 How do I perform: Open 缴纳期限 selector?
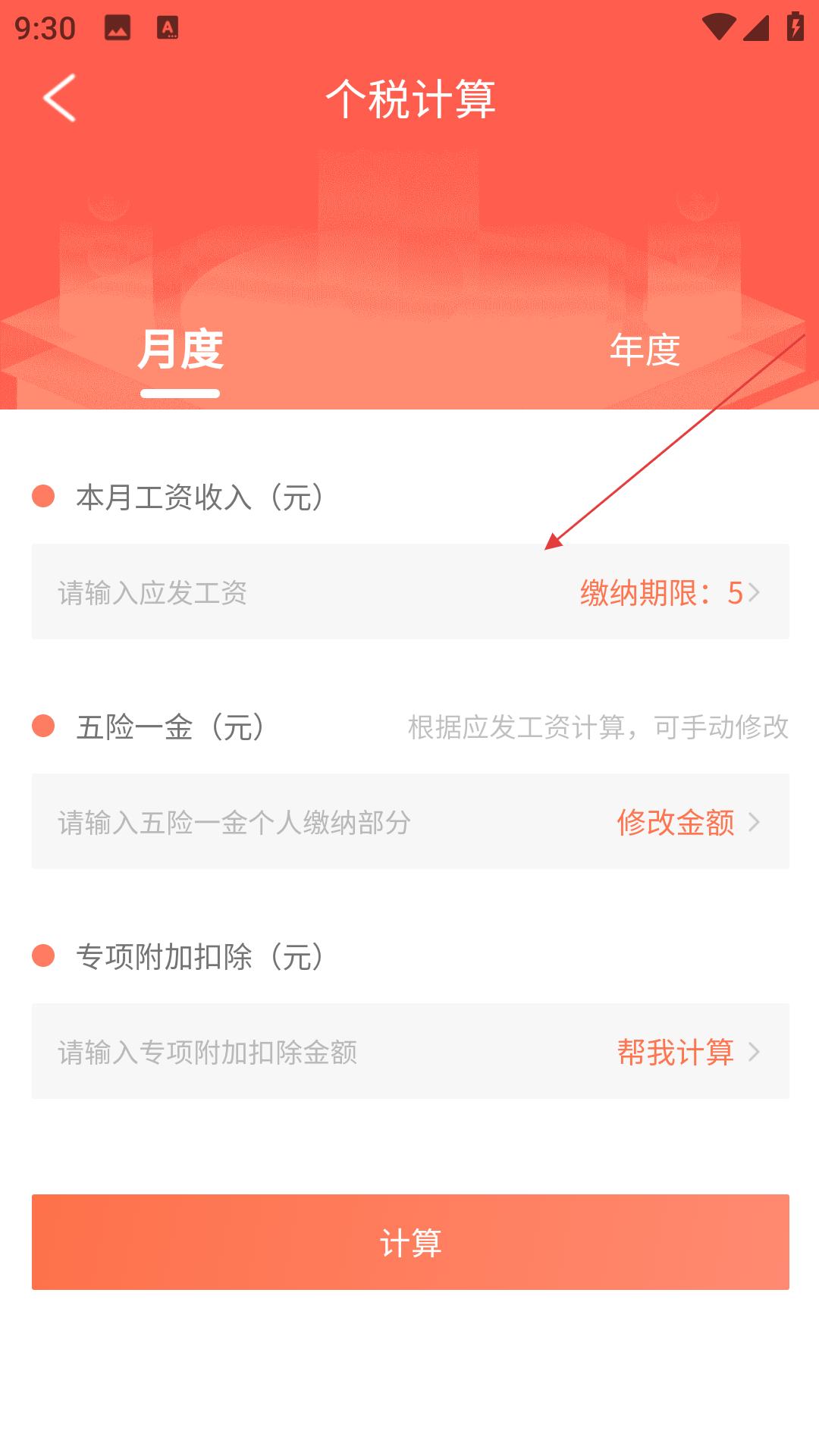670,593
